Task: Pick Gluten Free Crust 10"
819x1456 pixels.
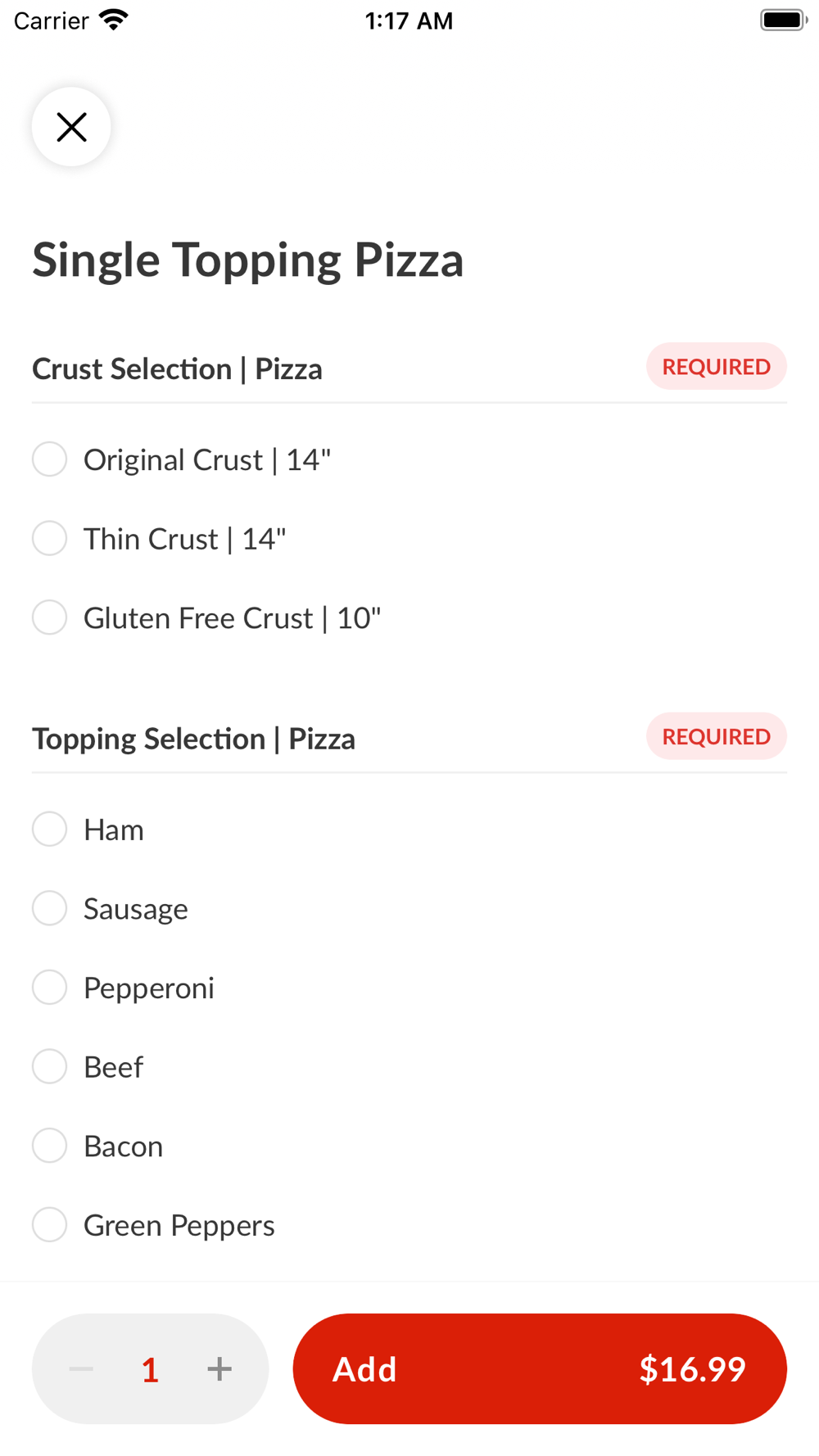Action: tap(50, 617)
